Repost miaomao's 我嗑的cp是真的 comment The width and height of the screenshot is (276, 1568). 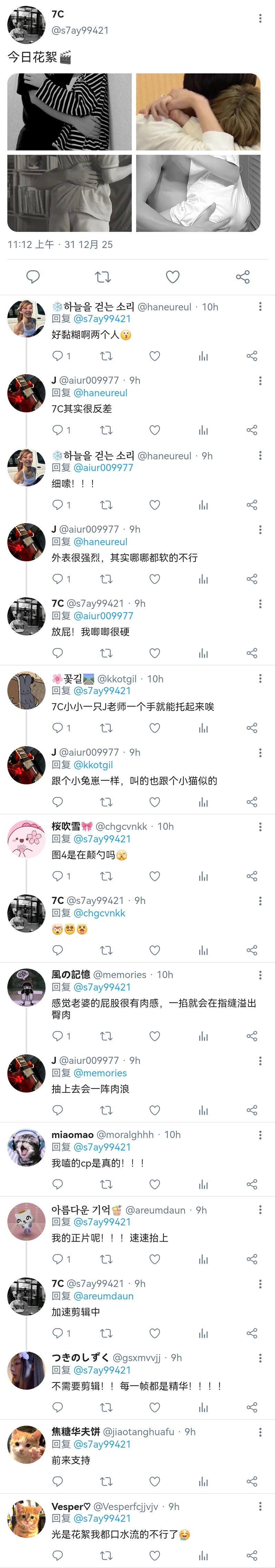[x=106, y=1184]
